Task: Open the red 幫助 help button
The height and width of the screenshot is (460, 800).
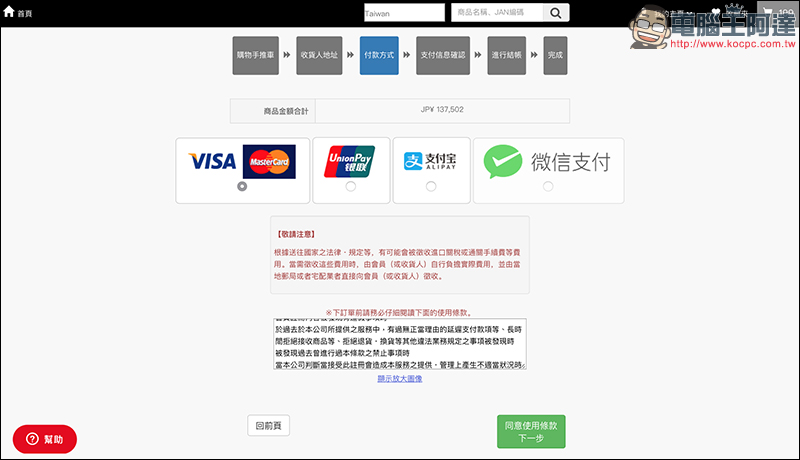Action: tap(44, 439)
